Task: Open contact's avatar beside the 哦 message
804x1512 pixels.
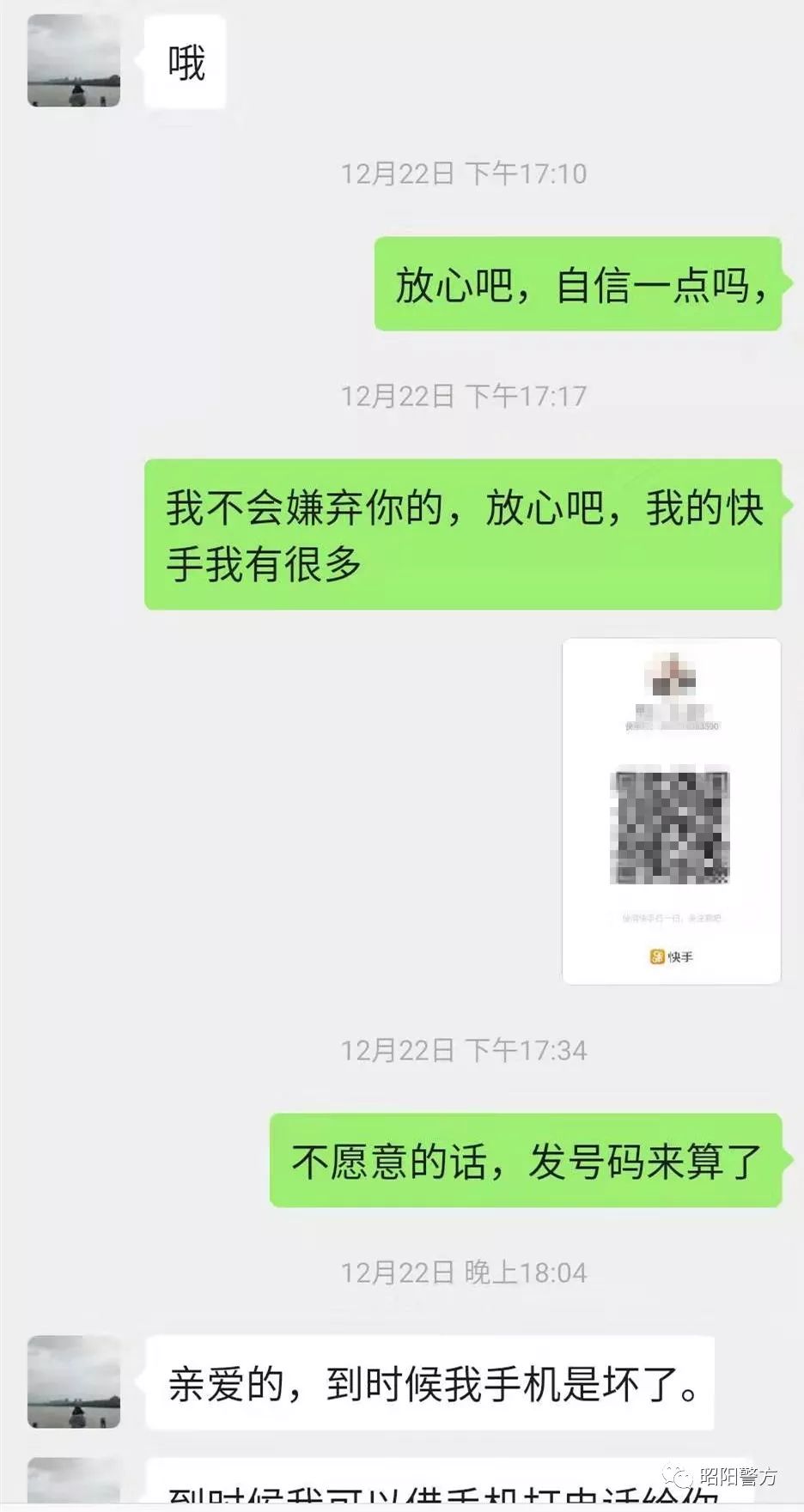Action: [74, 61]
